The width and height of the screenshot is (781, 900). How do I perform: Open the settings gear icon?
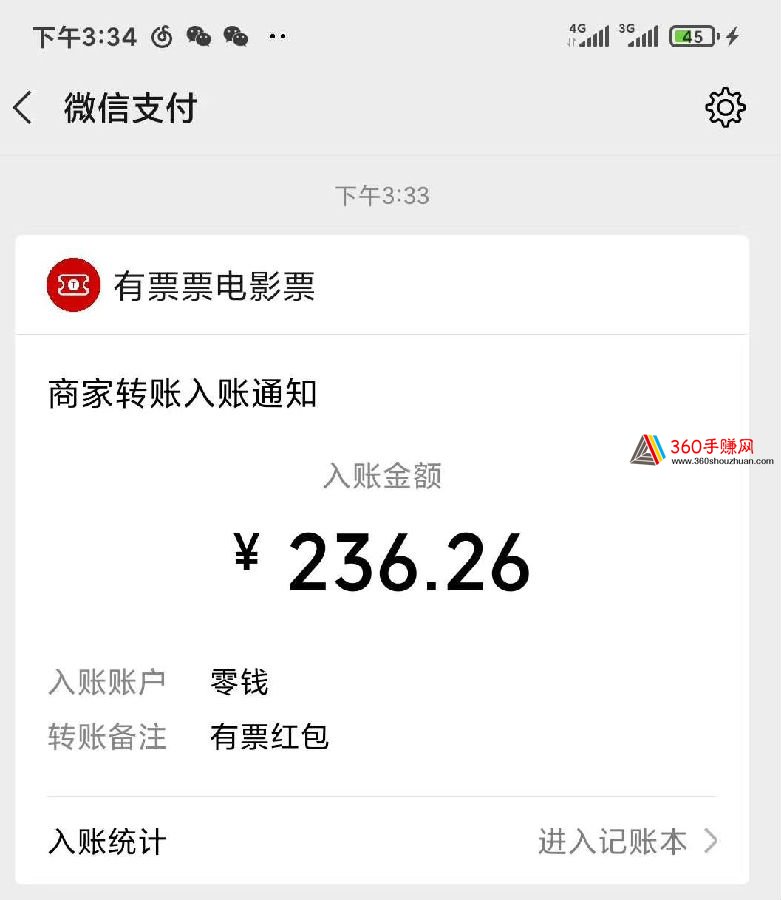point(725,108)
